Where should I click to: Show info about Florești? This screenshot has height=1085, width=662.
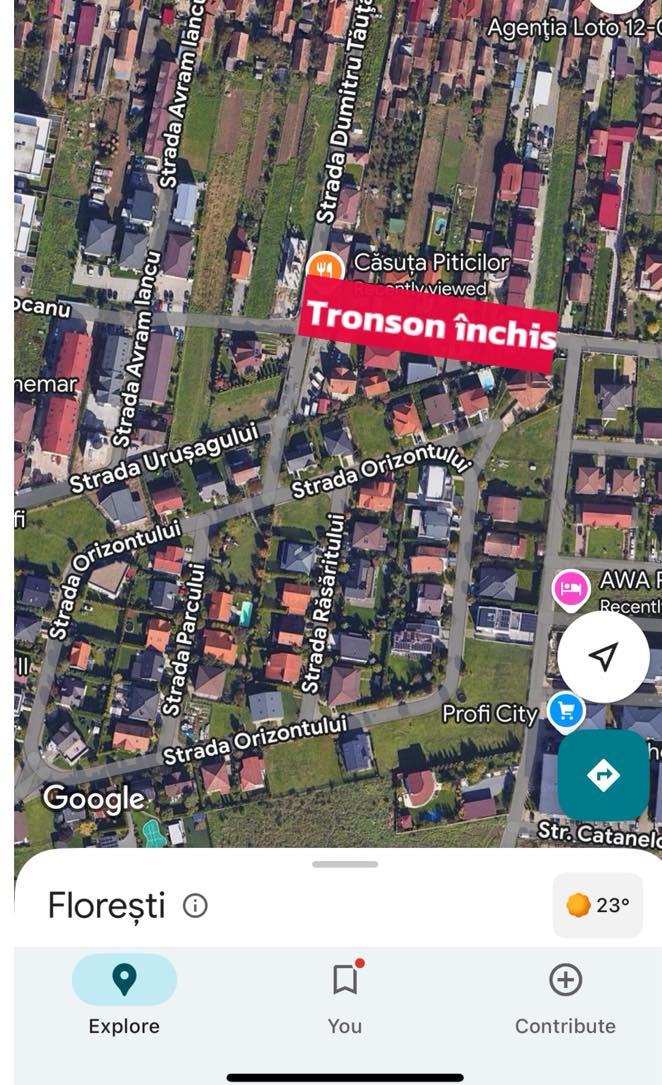coord(196,906)
